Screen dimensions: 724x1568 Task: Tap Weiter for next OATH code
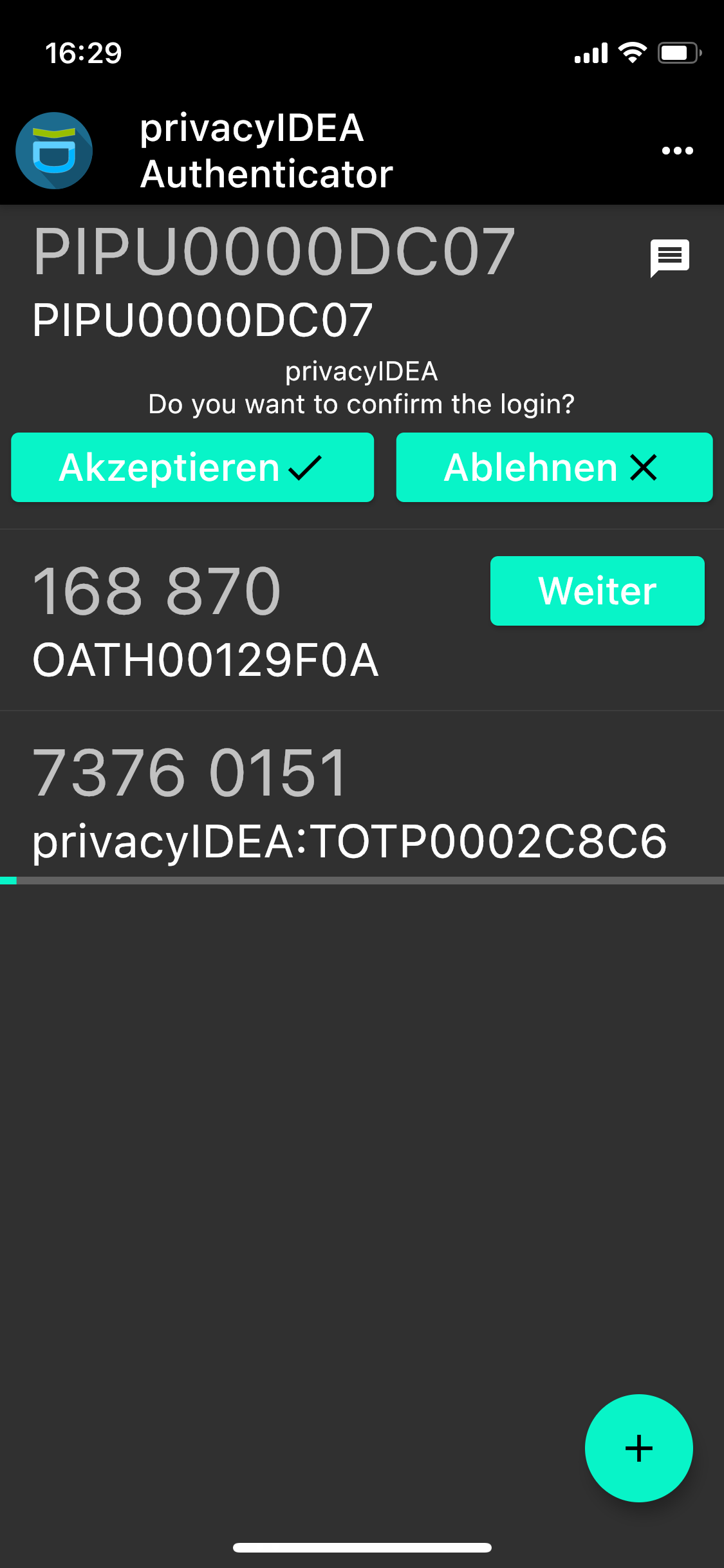point(597,591)
